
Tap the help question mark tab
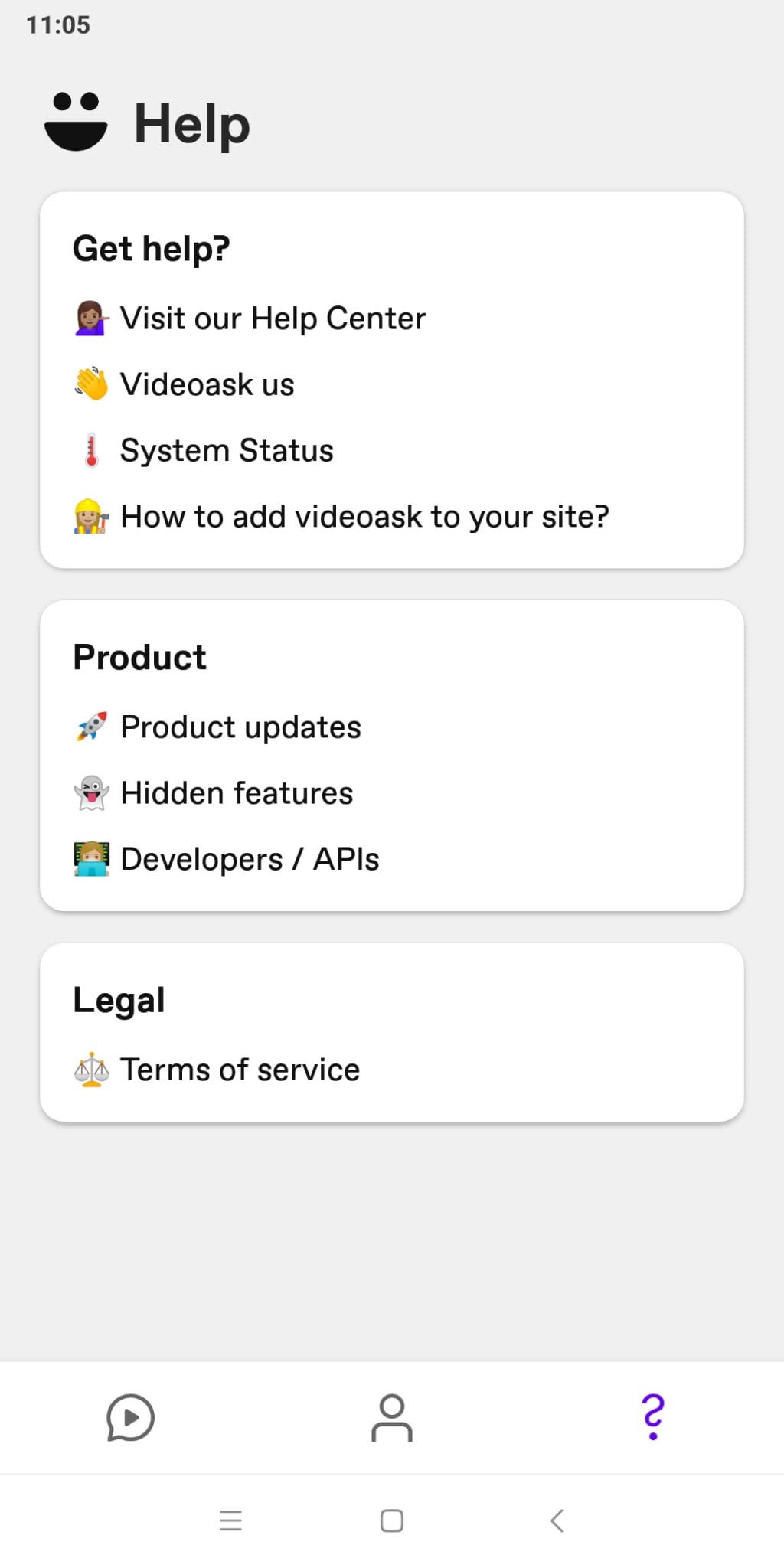coord(653,1417)
